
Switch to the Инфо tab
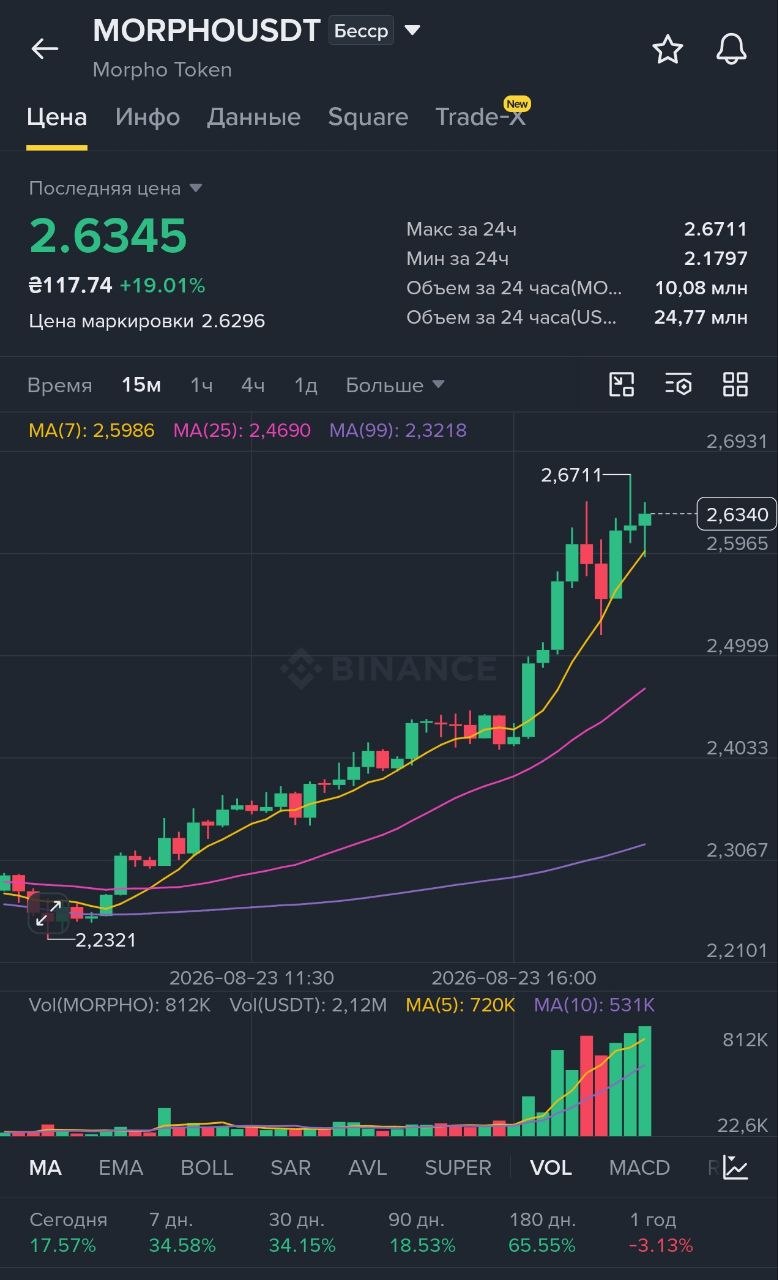point(148,117)
